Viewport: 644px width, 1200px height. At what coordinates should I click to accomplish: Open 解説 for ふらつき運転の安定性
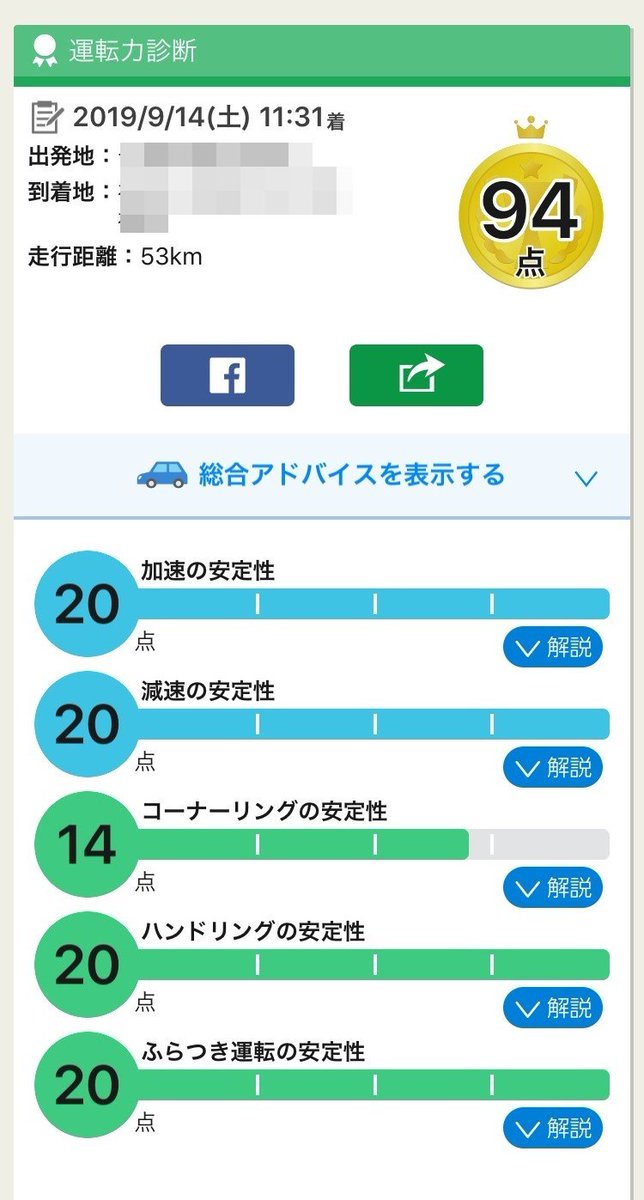coord(553,1127)
